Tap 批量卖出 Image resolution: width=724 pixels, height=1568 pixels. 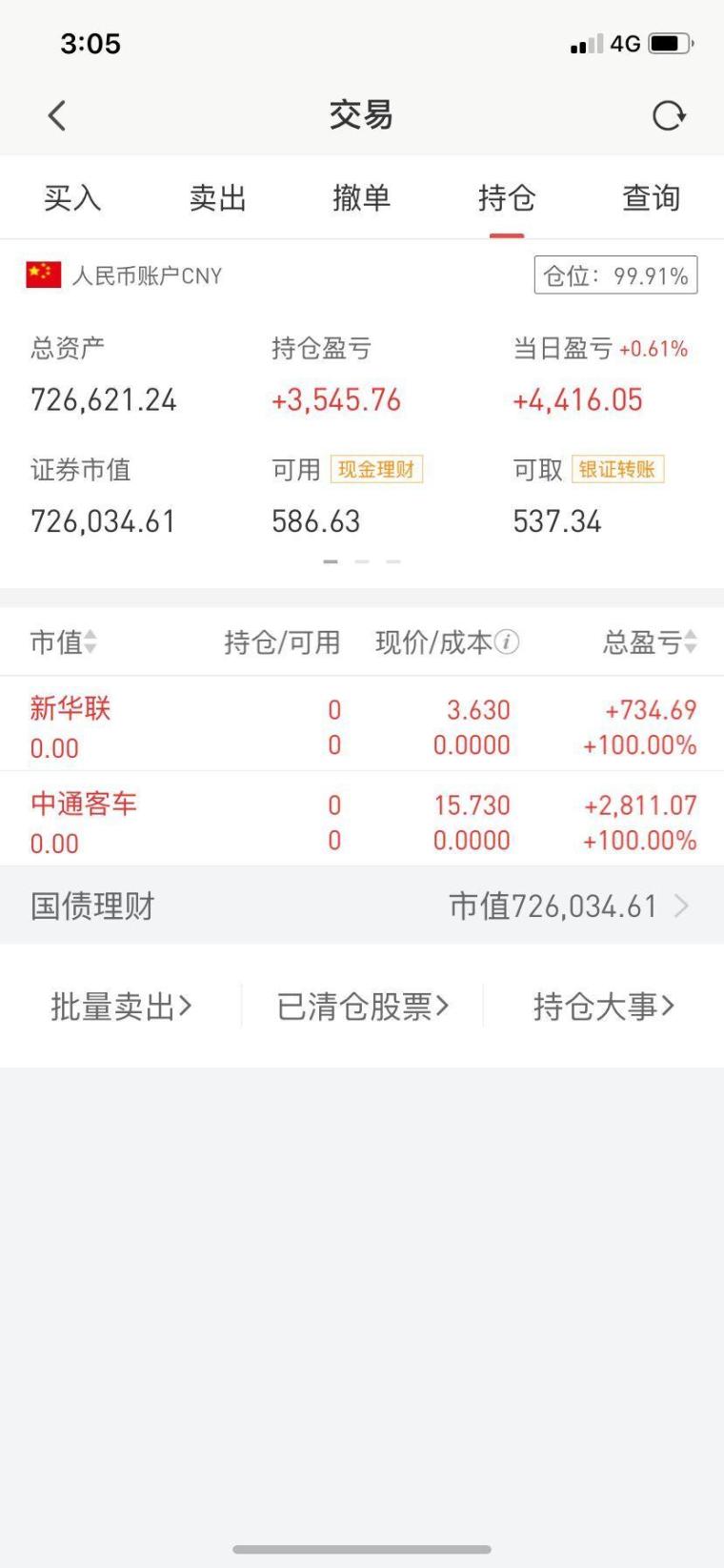(121, 1007)
